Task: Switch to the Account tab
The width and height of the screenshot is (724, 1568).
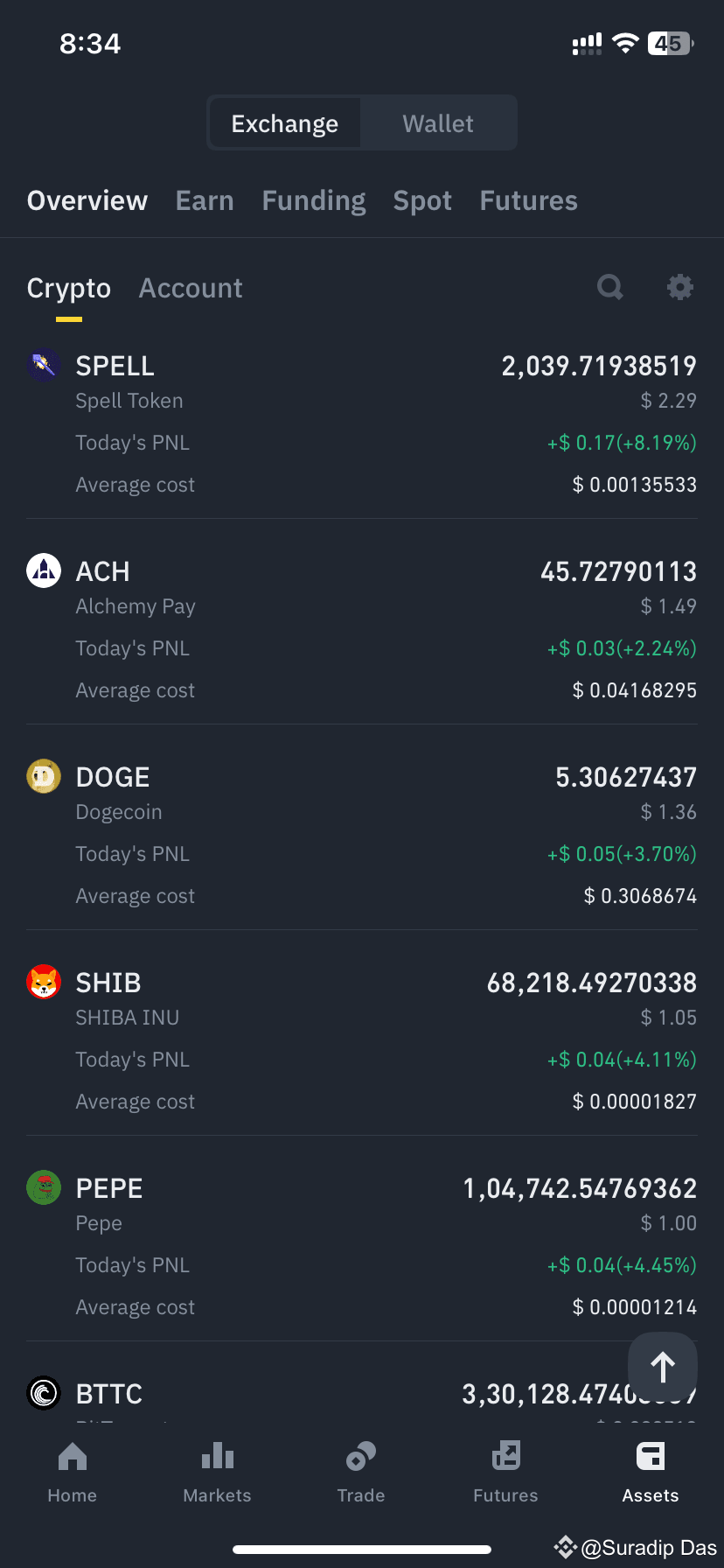Action: (190, 287)
